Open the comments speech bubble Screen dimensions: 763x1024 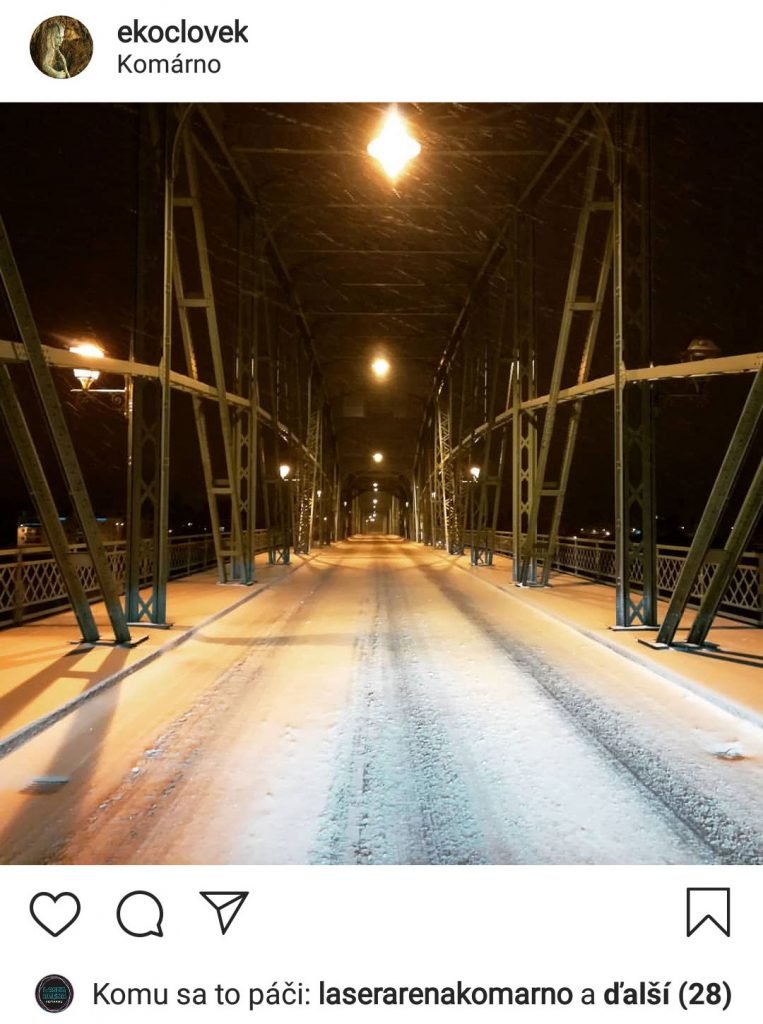139,912
